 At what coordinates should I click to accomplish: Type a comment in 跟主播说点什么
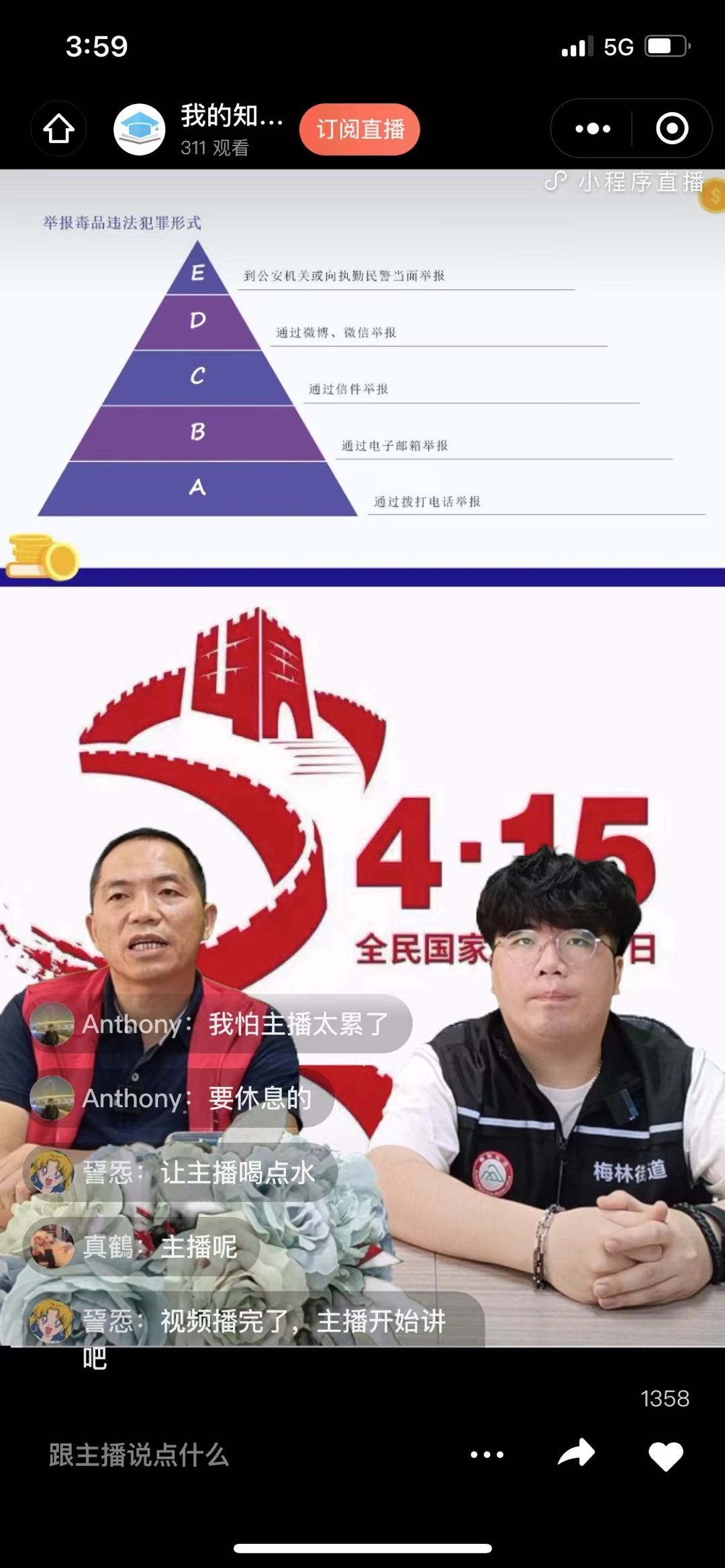139,1455
